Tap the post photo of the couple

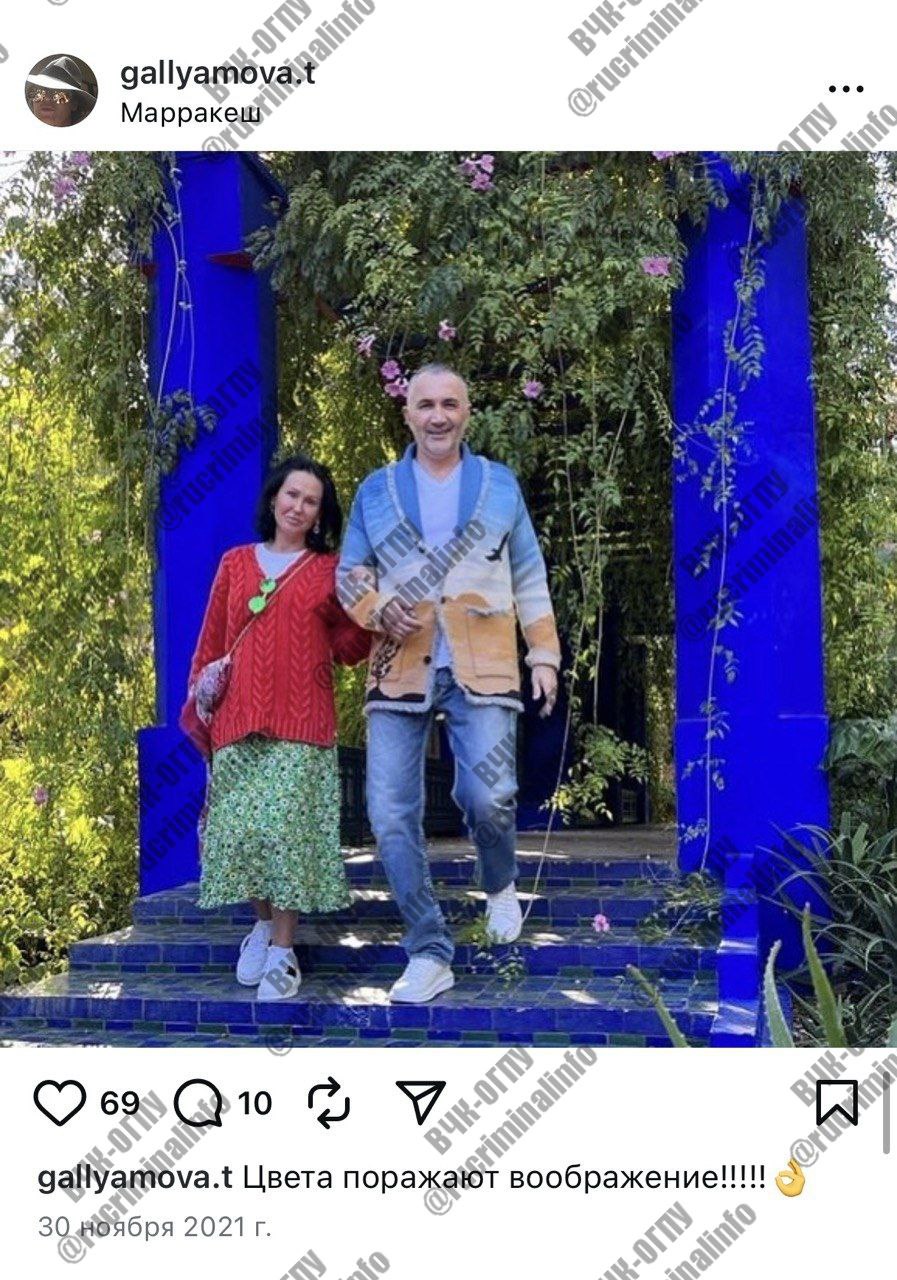[x=448, y=598]
